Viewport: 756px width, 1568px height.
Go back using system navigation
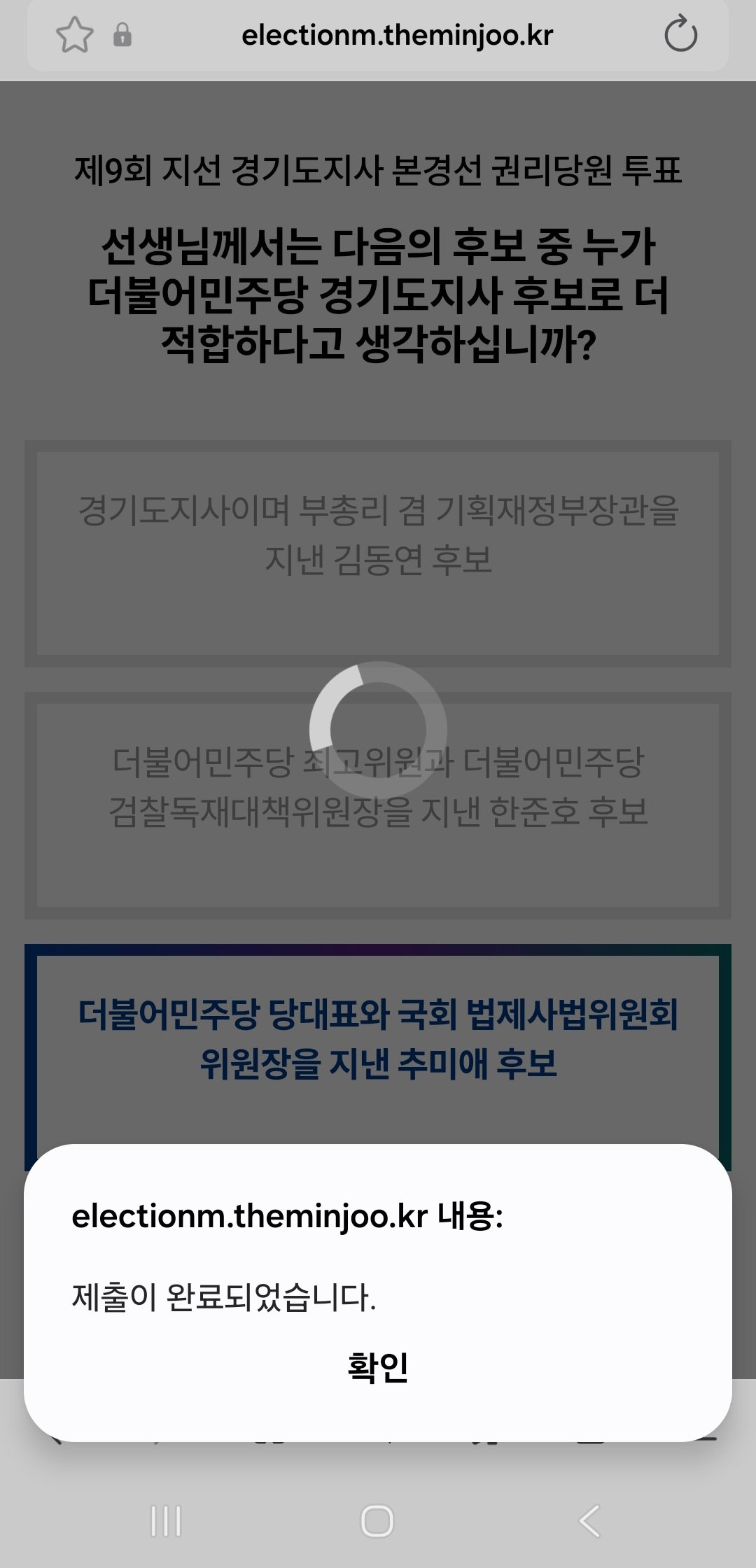click(589, 1520)
